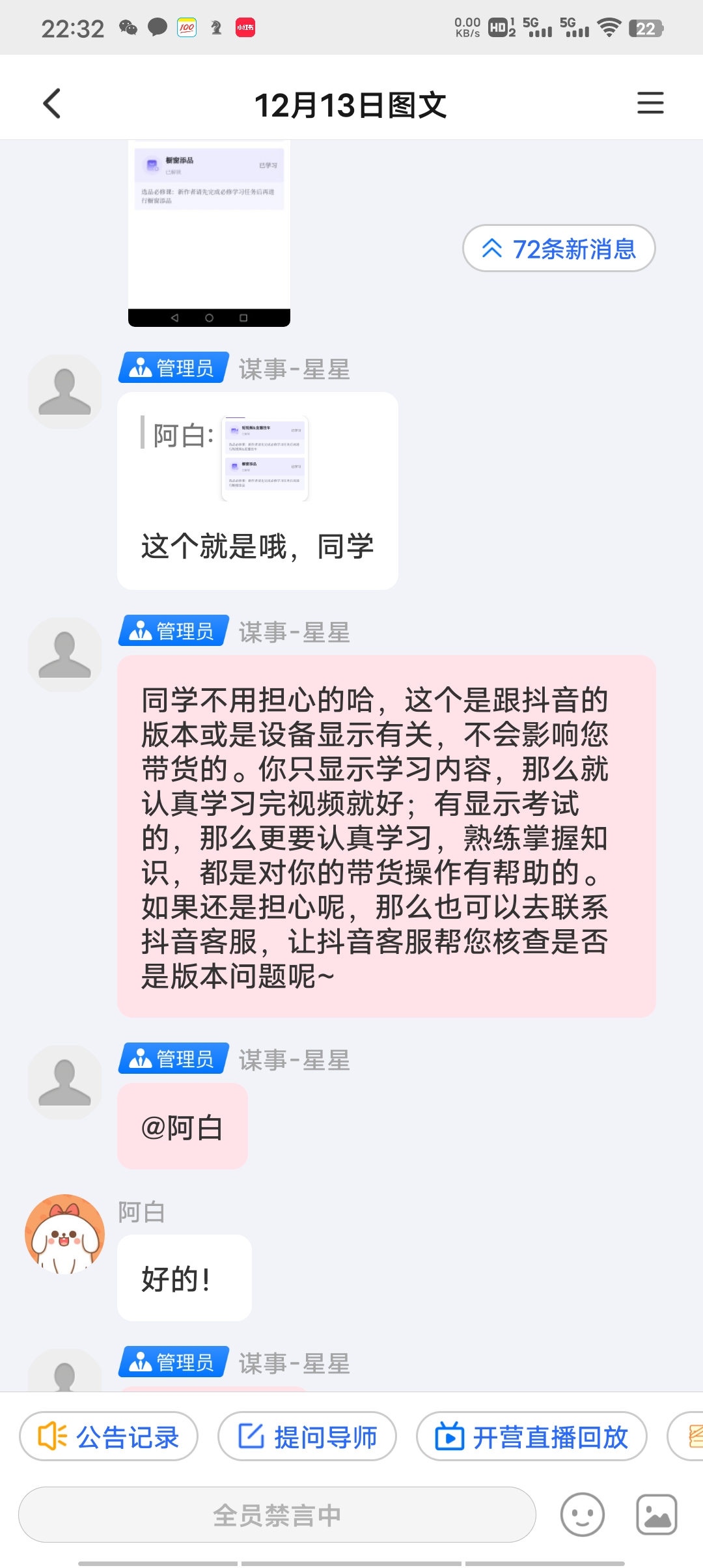Tap 提问导师 button
703x1568 pixels.
click(x=307, y=1436)
